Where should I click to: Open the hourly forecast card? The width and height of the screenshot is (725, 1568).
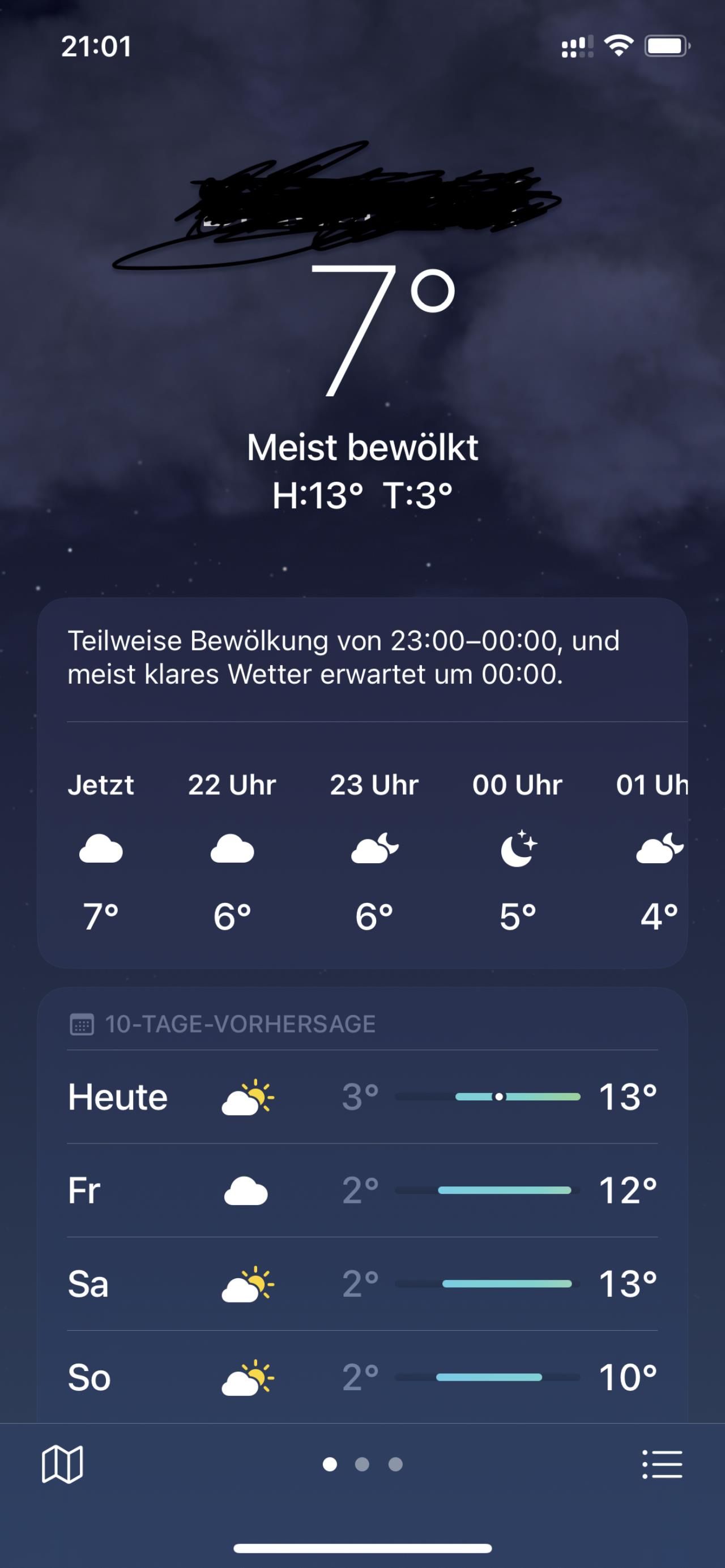pyautogui.click(x=362, y=783)
